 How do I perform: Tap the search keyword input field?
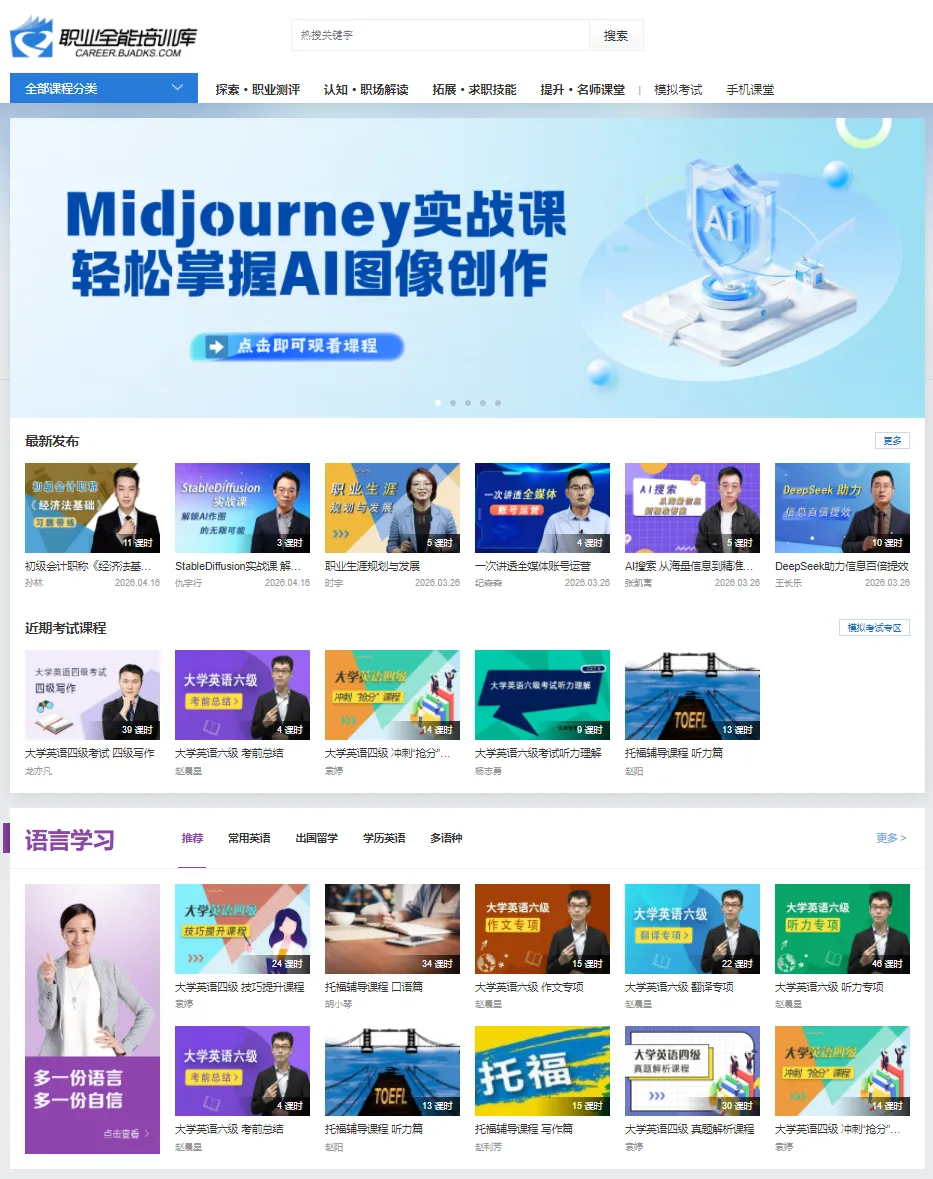pos(440,35)
